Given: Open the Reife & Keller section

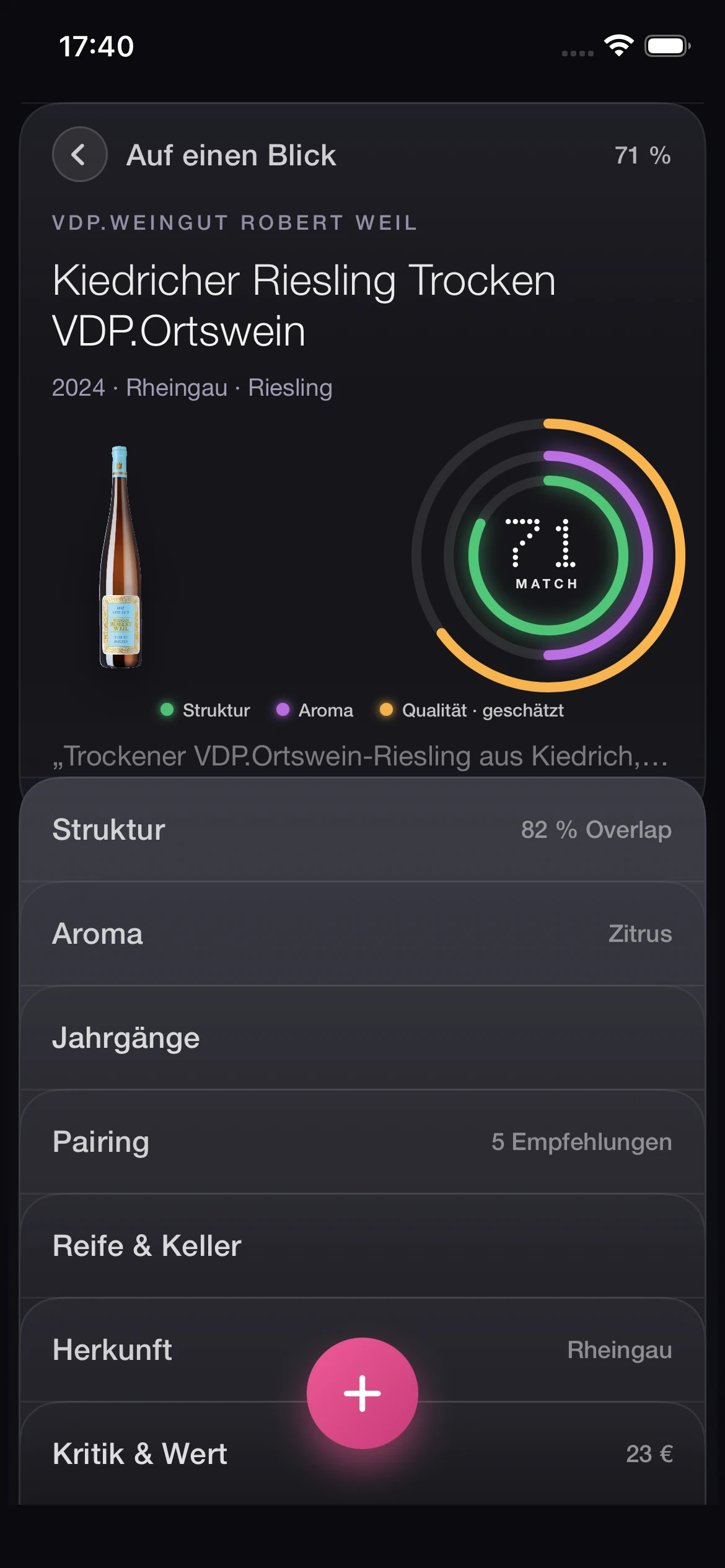Looking at the screenshot, I should 362,1246.
